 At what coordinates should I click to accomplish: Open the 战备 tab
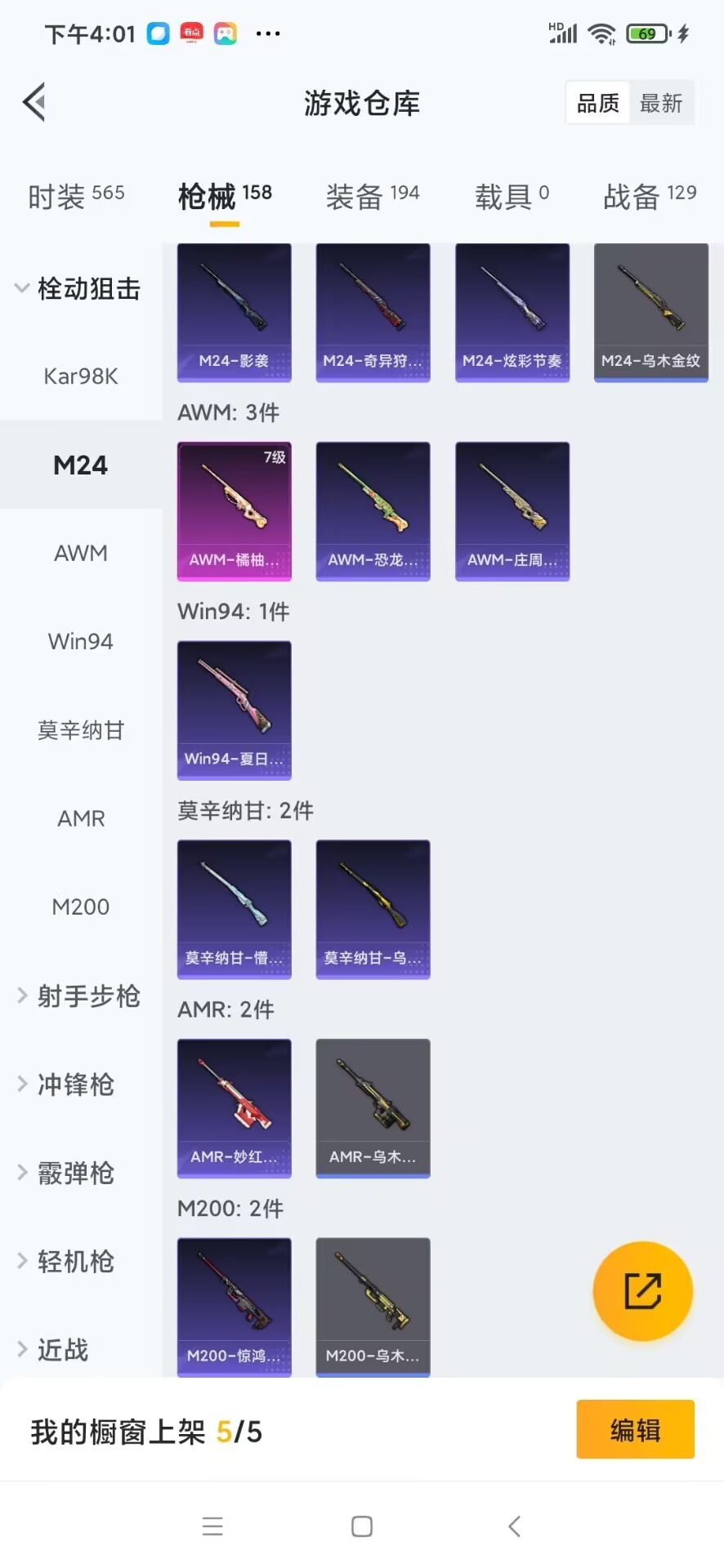[650, 196]
